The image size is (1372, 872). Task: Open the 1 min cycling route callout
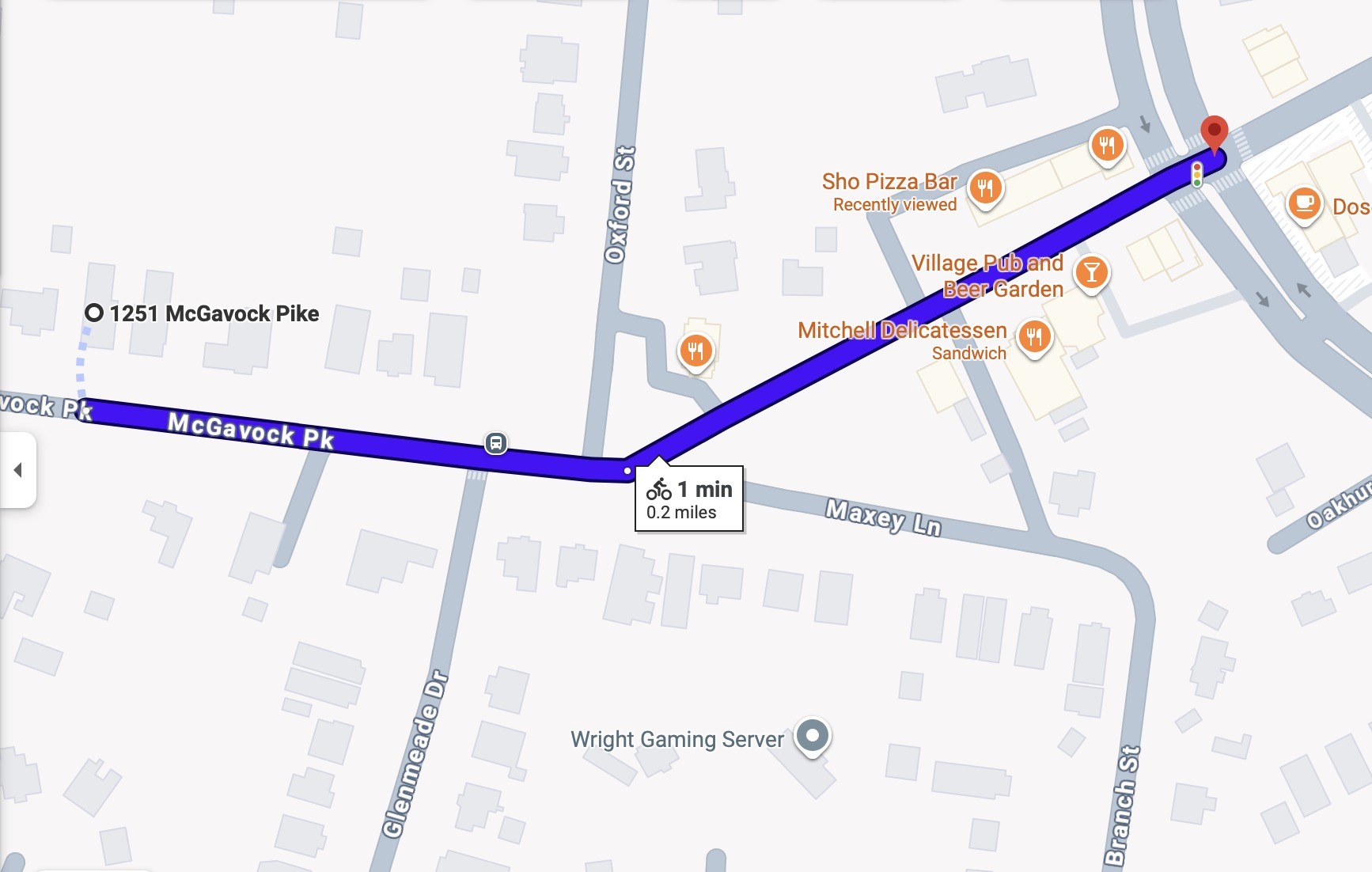coord(688,499)
